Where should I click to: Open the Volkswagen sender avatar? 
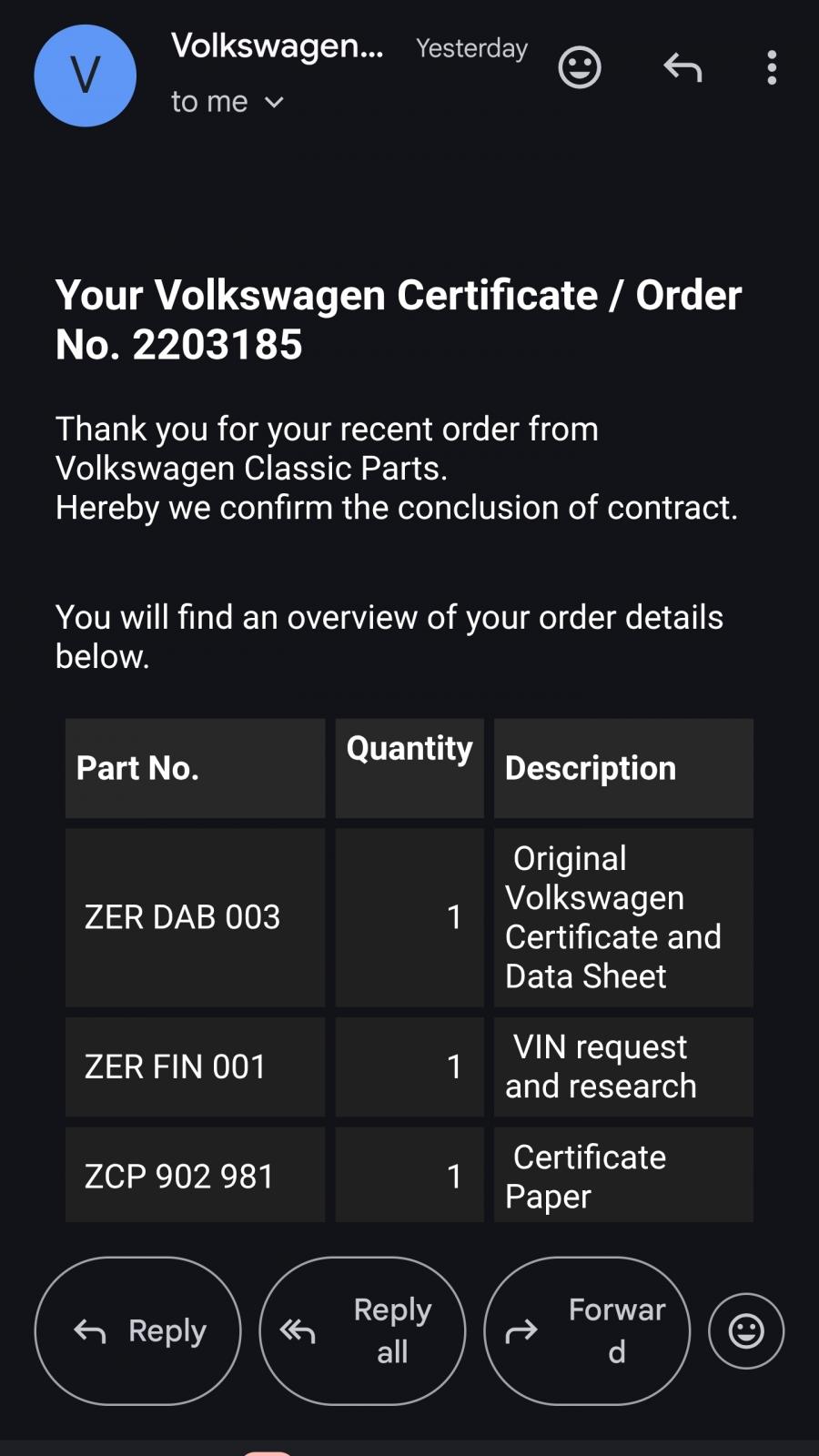coord(85,76)
